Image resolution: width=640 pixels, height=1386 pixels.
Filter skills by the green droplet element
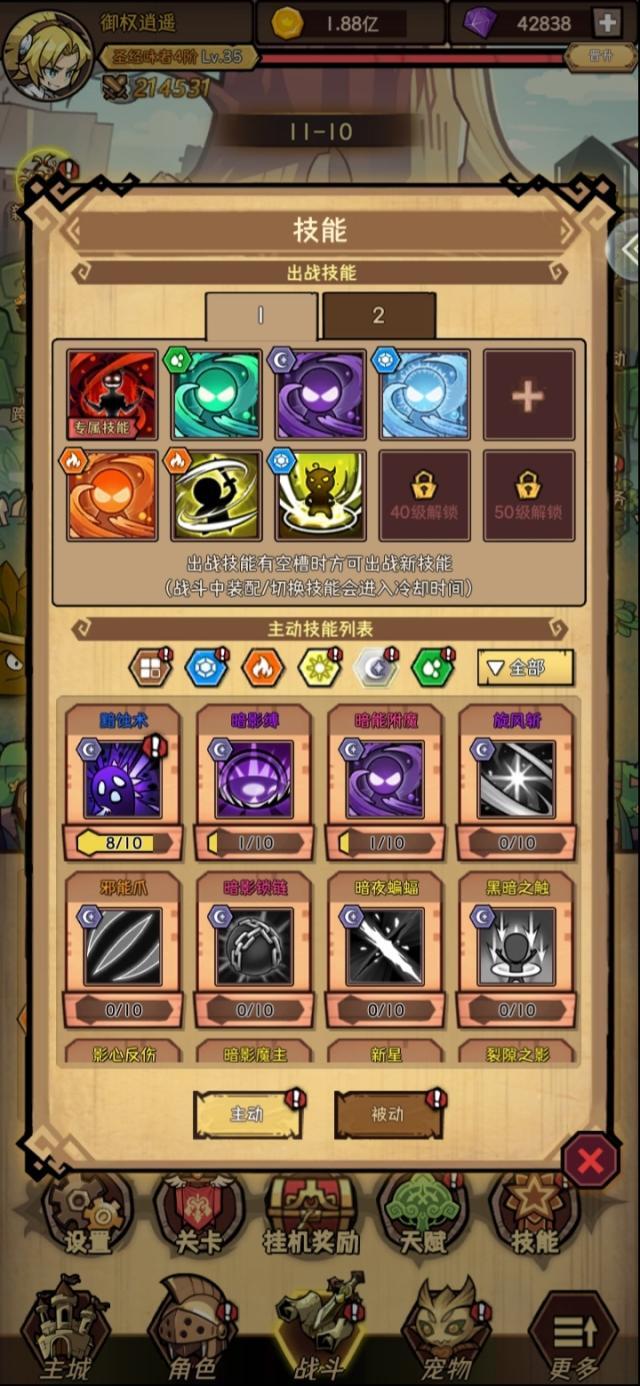coord(432,668)
